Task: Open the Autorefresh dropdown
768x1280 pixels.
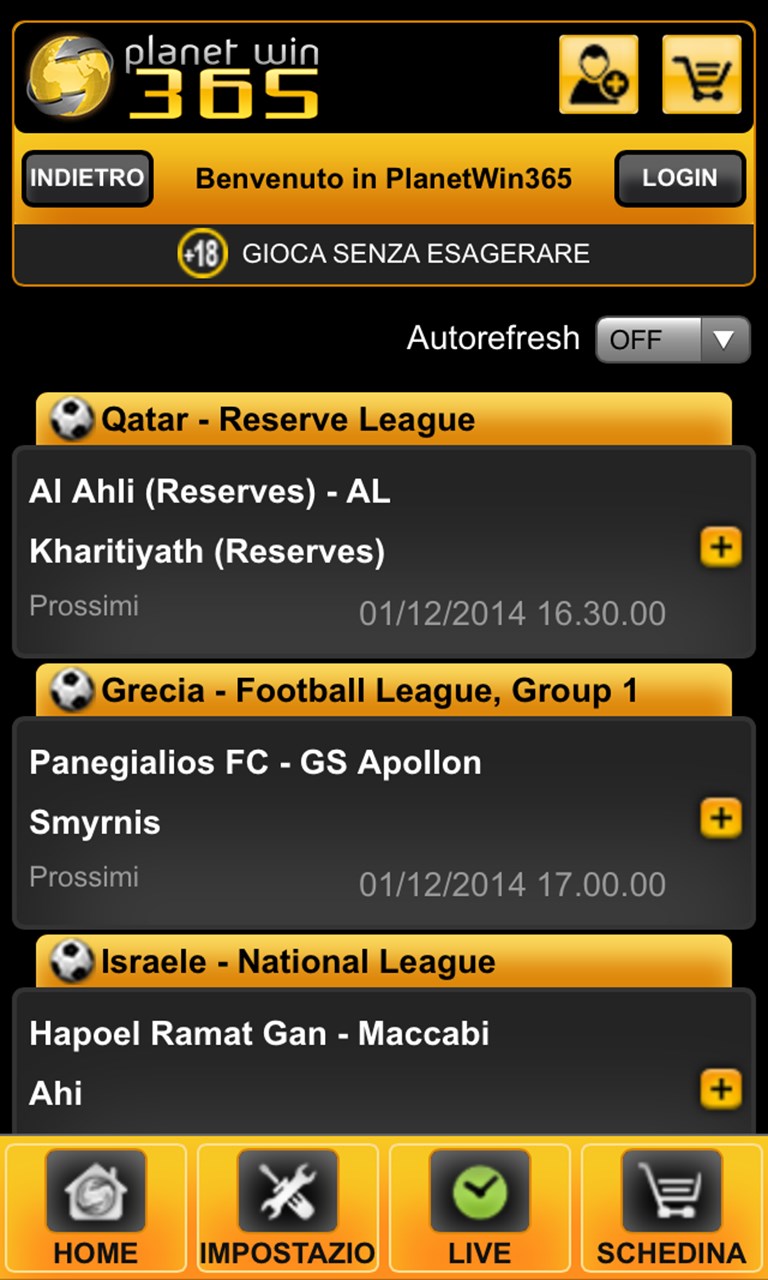Action: pyautogui.click(x=672, y=340)
